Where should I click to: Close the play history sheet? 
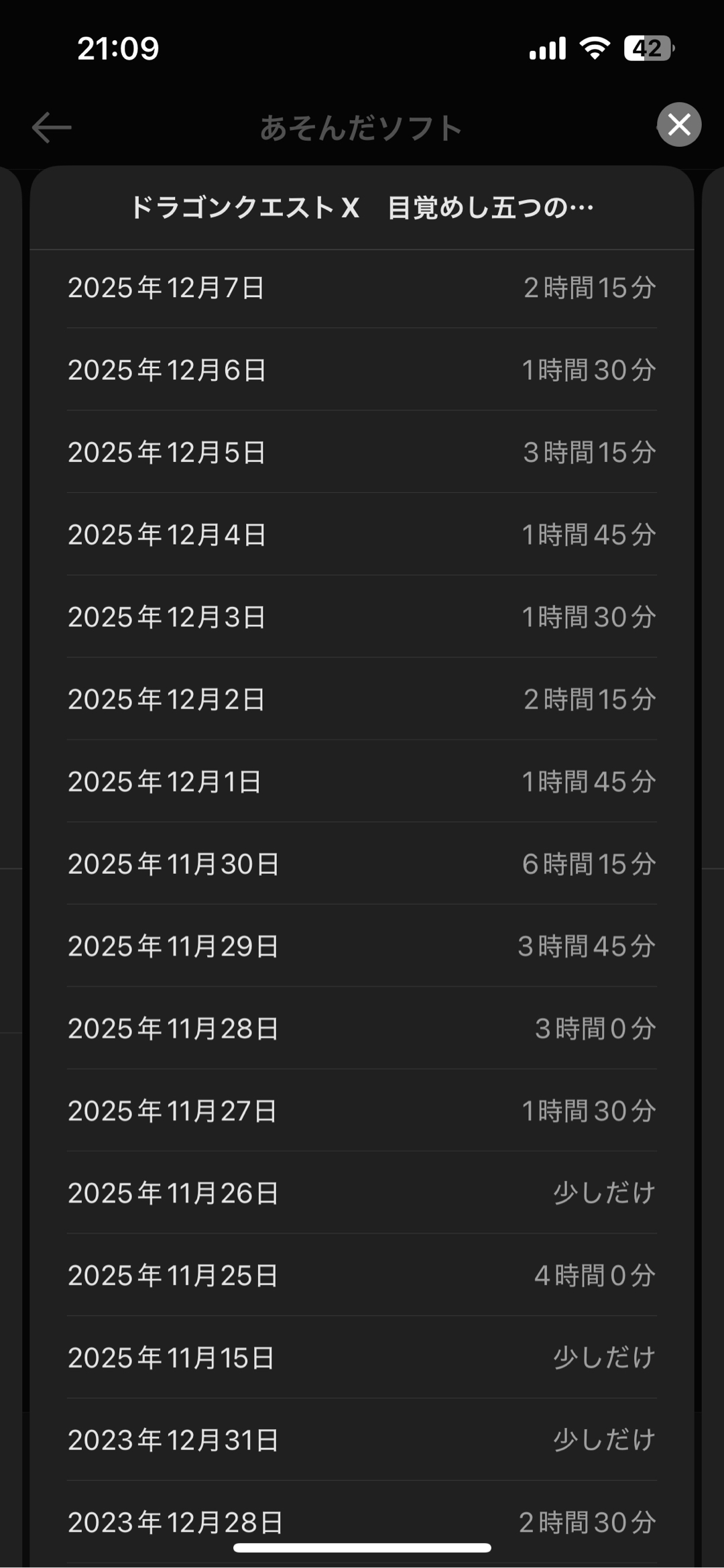tap(678, 125)
